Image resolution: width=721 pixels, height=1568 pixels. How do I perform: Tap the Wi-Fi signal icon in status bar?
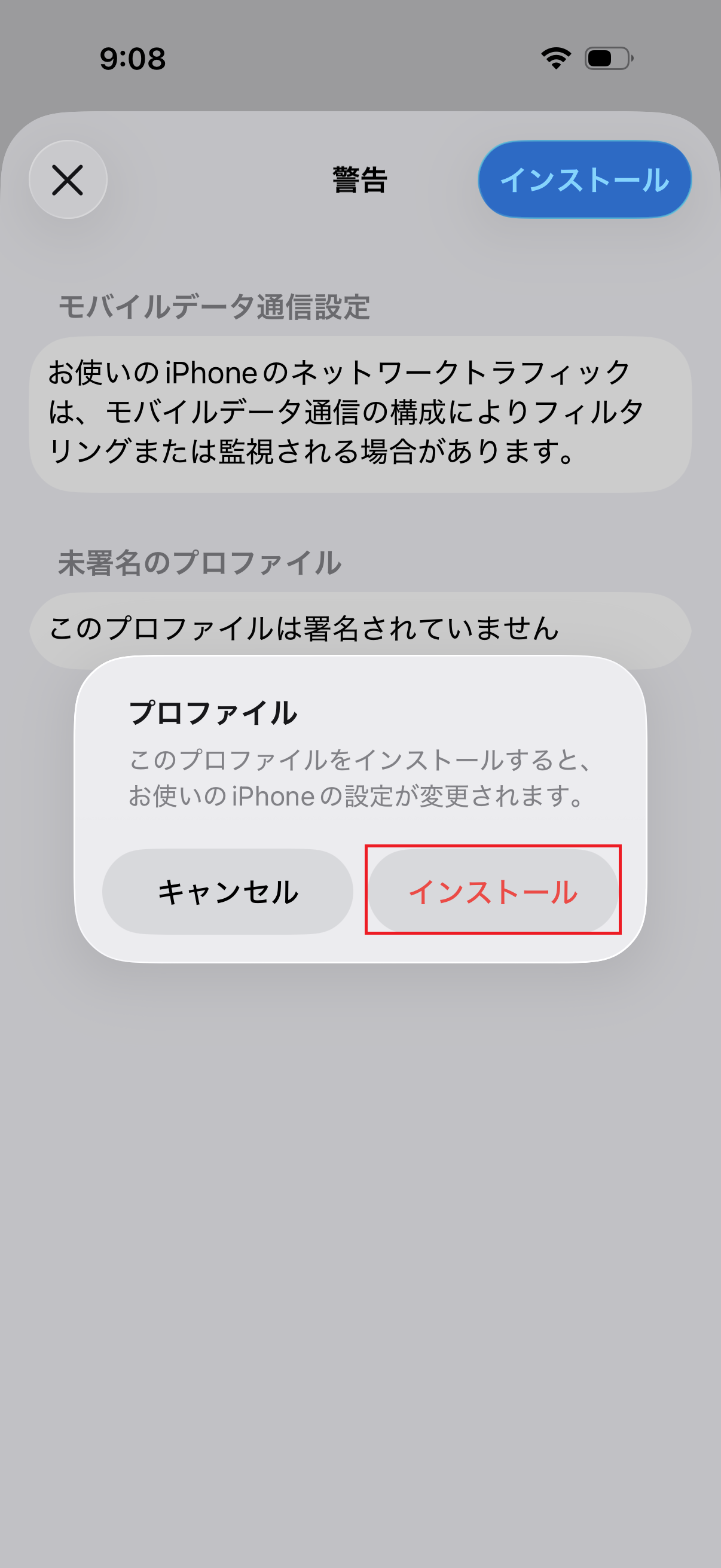tap(554, 58)
